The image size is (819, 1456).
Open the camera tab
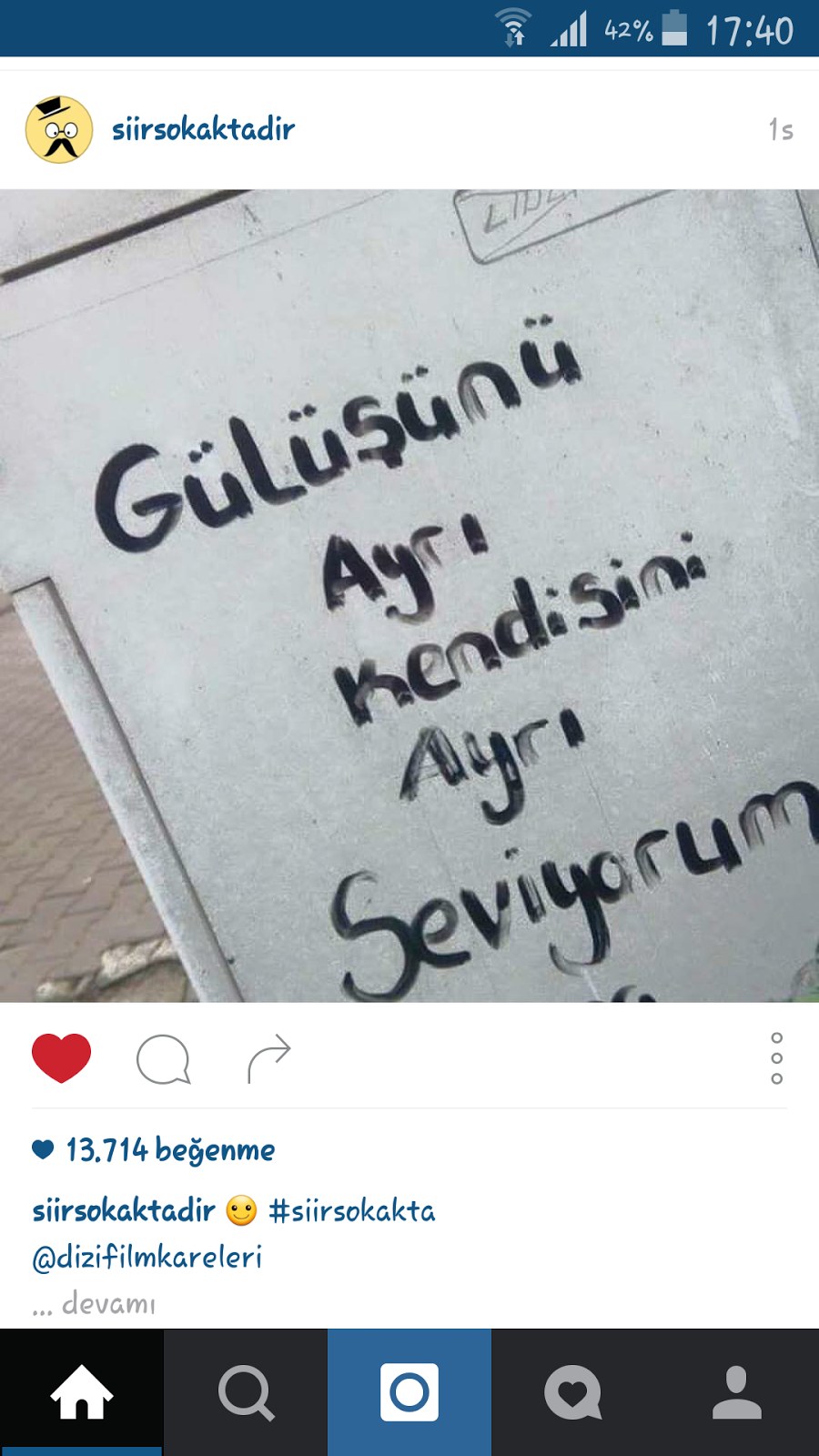click(409, 1392)
